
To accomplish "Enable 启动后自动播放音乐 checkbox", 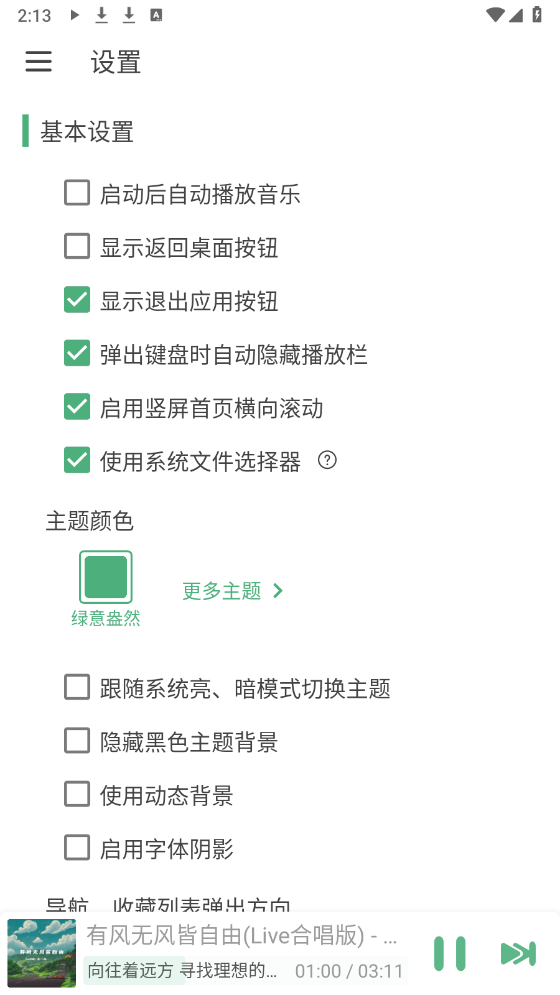I will coord(77,193).
